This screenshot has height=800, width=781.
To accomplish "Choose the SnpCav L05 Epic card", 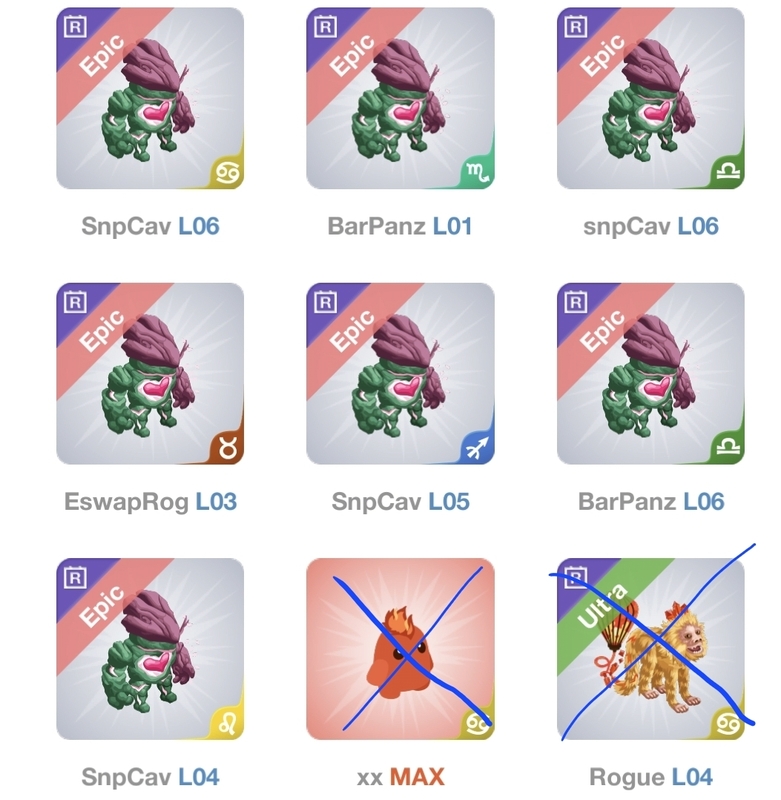I will pyautogui.click(x=400, y=373).
